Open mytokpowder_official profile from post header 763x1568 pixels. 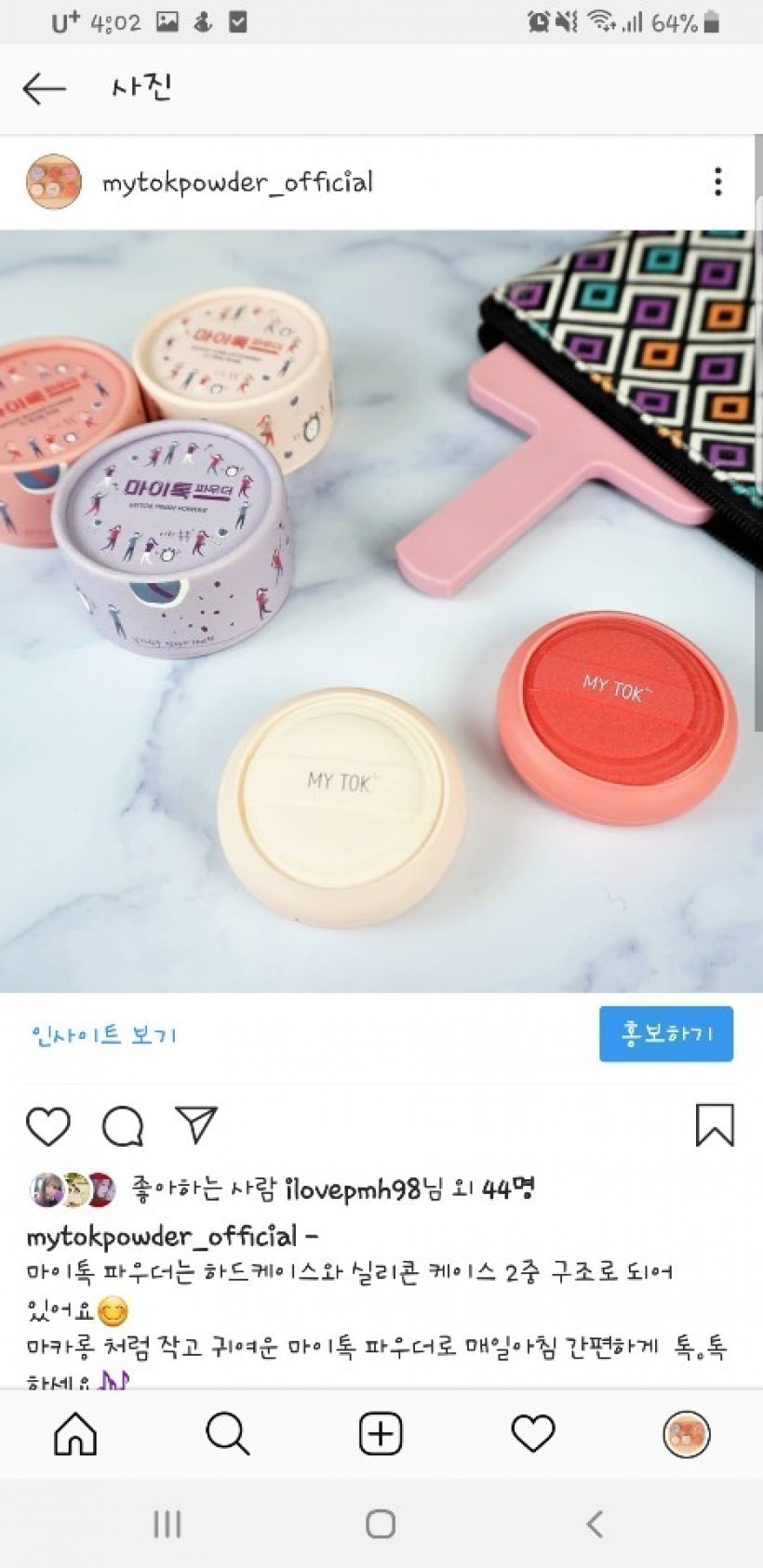click(237, 182)
